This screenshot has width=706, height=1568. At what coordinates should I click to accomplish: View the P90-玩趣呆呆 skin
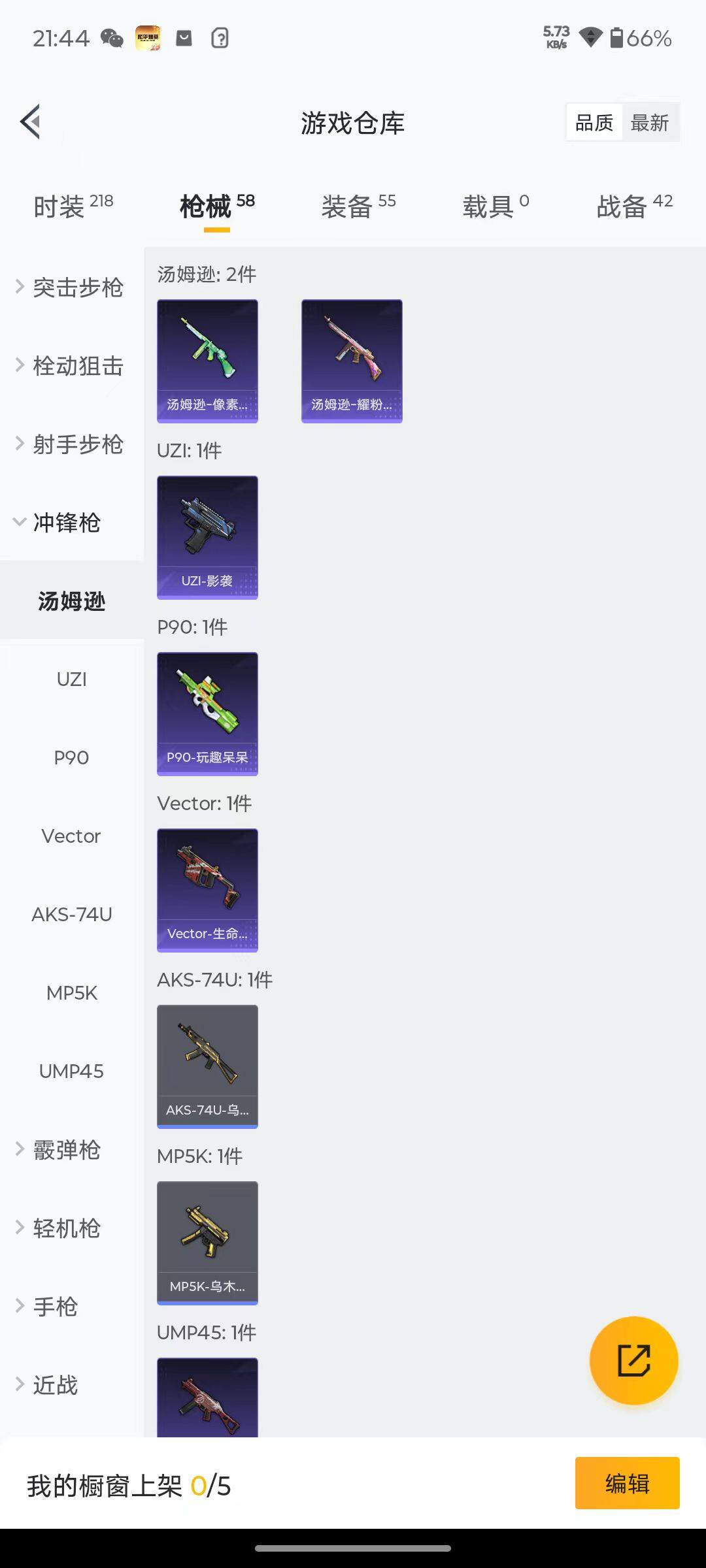click(x=207, y=713)
